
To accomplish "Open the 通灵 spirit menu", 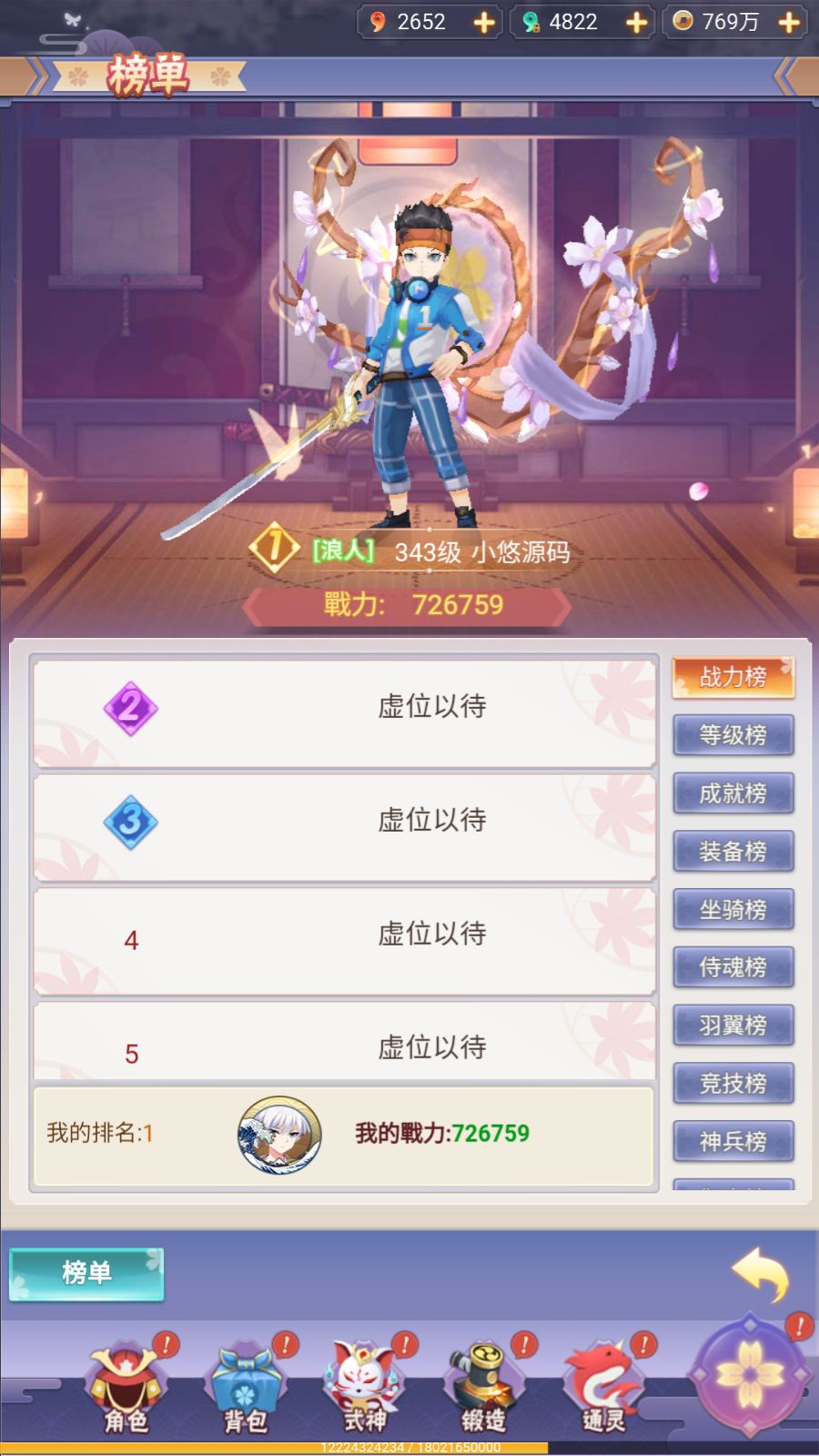I will coord(602,1388).
